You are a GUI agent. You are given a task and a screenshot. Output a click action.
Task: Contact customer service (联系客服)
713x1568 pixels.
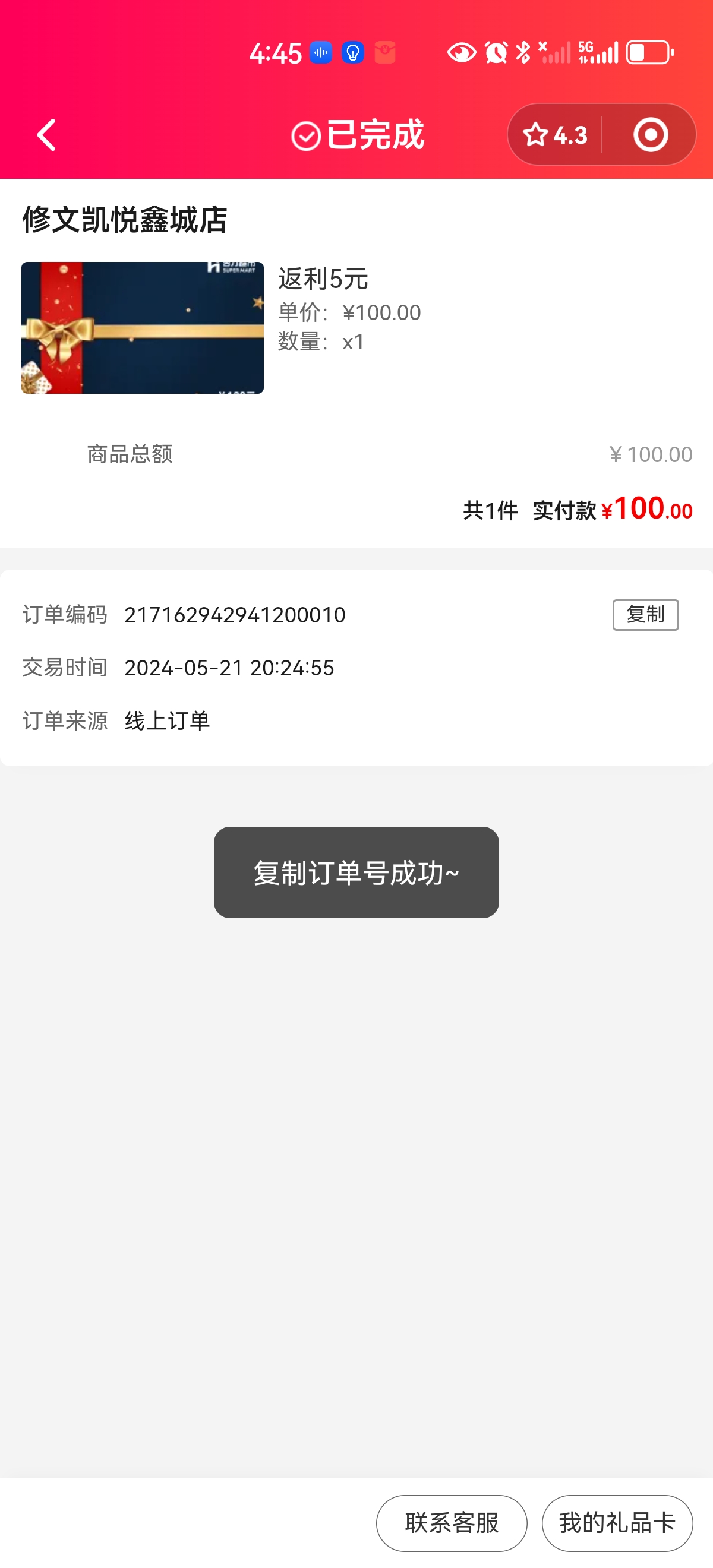451,1522
